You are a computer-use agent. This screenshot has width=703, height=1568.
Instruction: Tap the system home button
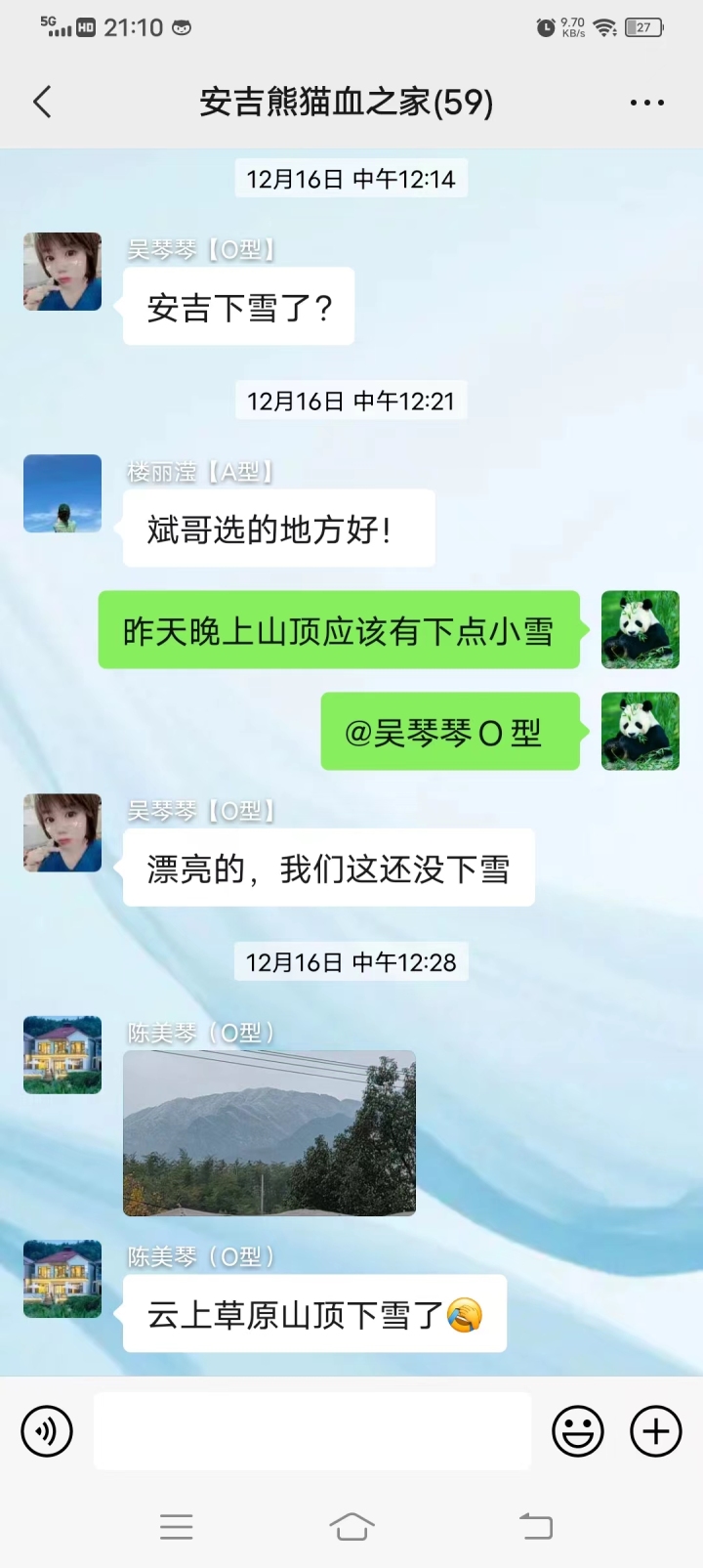(351, 1526)
